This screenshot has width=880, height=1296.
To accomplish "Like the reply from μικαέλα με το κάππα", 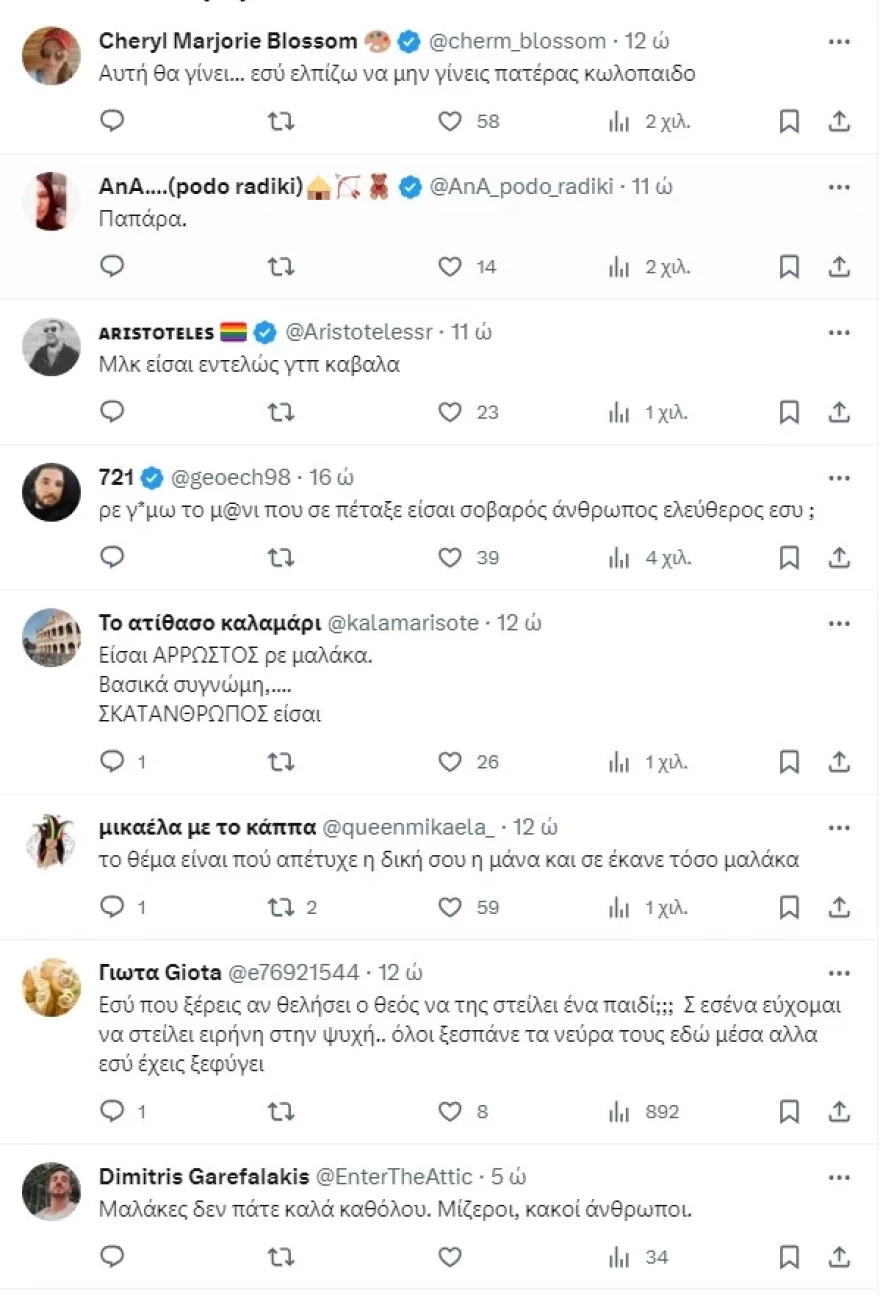I will click(x=449, y=907).
